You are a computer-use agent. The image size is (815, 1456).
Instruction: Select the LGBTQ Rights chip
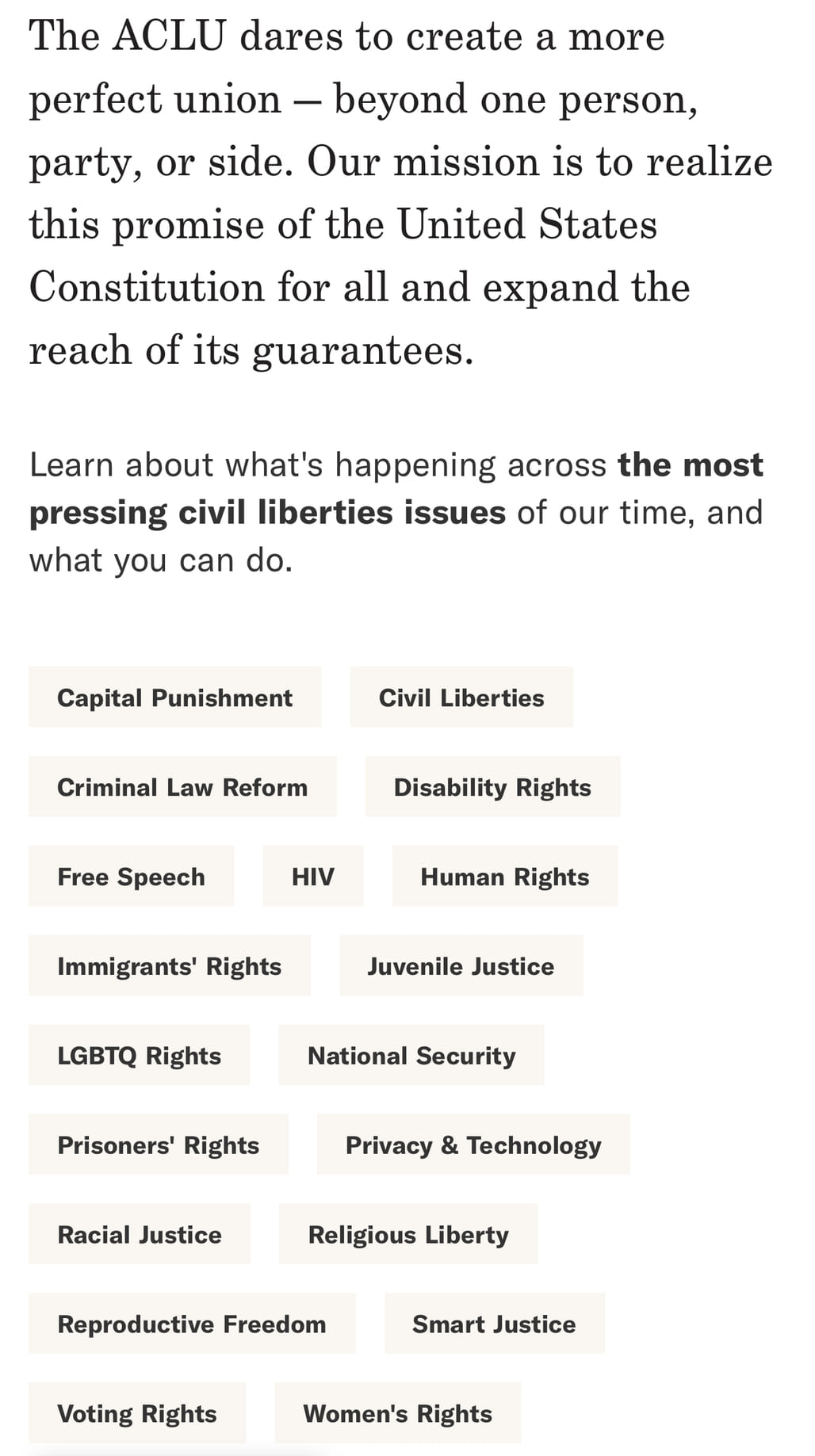point(140,1056)
